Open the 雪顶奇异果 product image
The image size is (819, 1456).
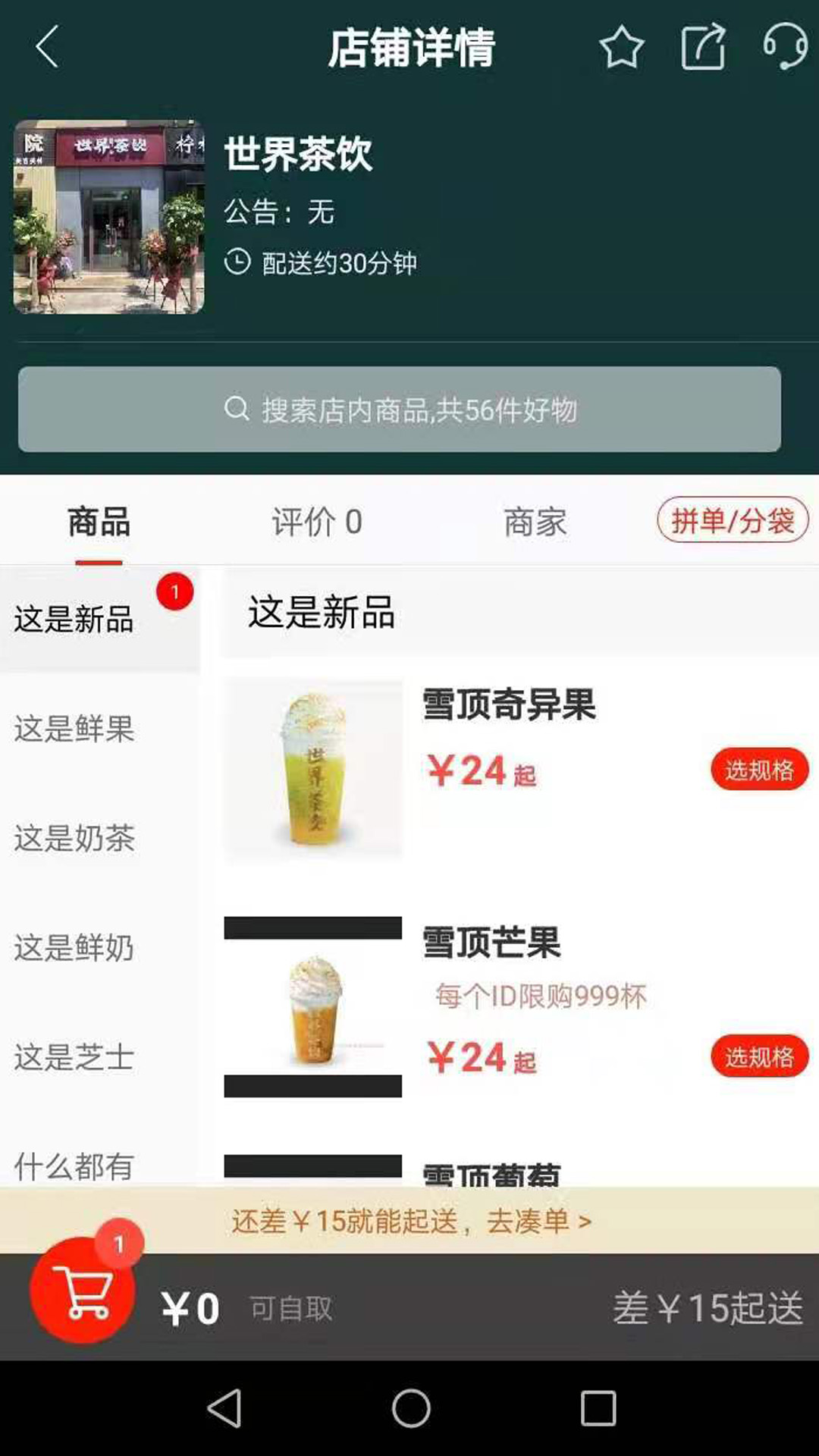[313, 770]
